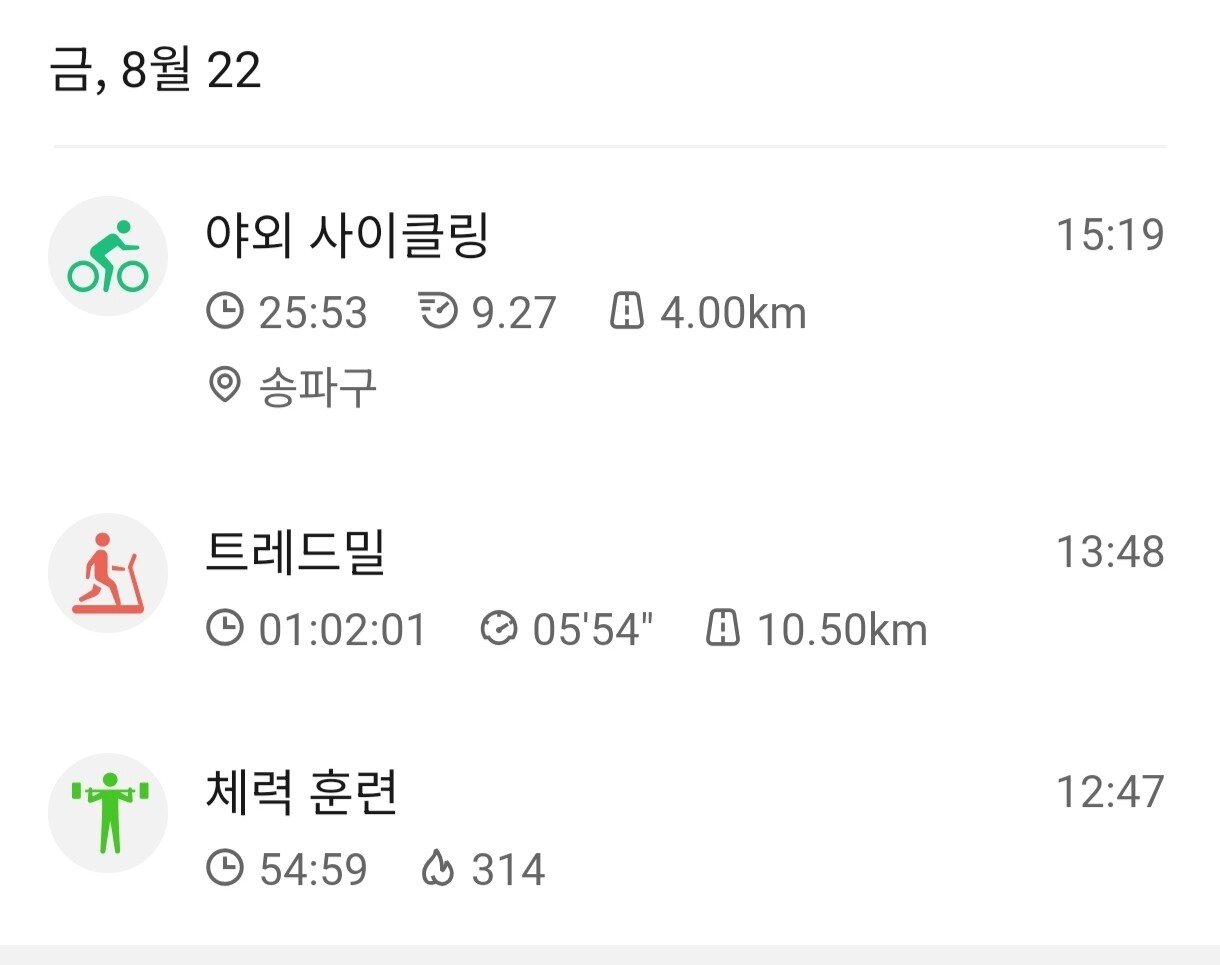Open the 트레드밀 workout entry
Screen dimensions: 1220x965
coord(610,588)
